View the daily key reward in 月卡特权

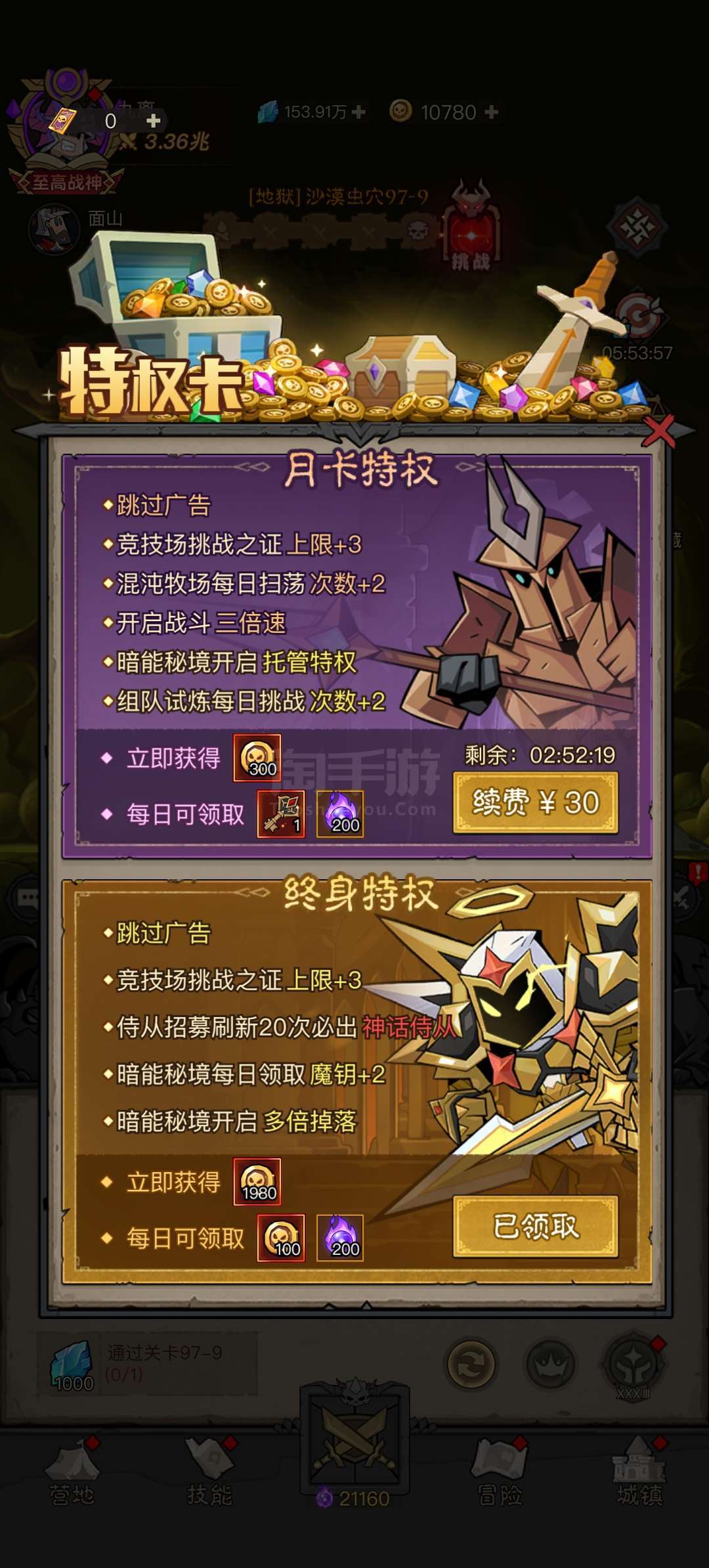(x=281, y=814)
